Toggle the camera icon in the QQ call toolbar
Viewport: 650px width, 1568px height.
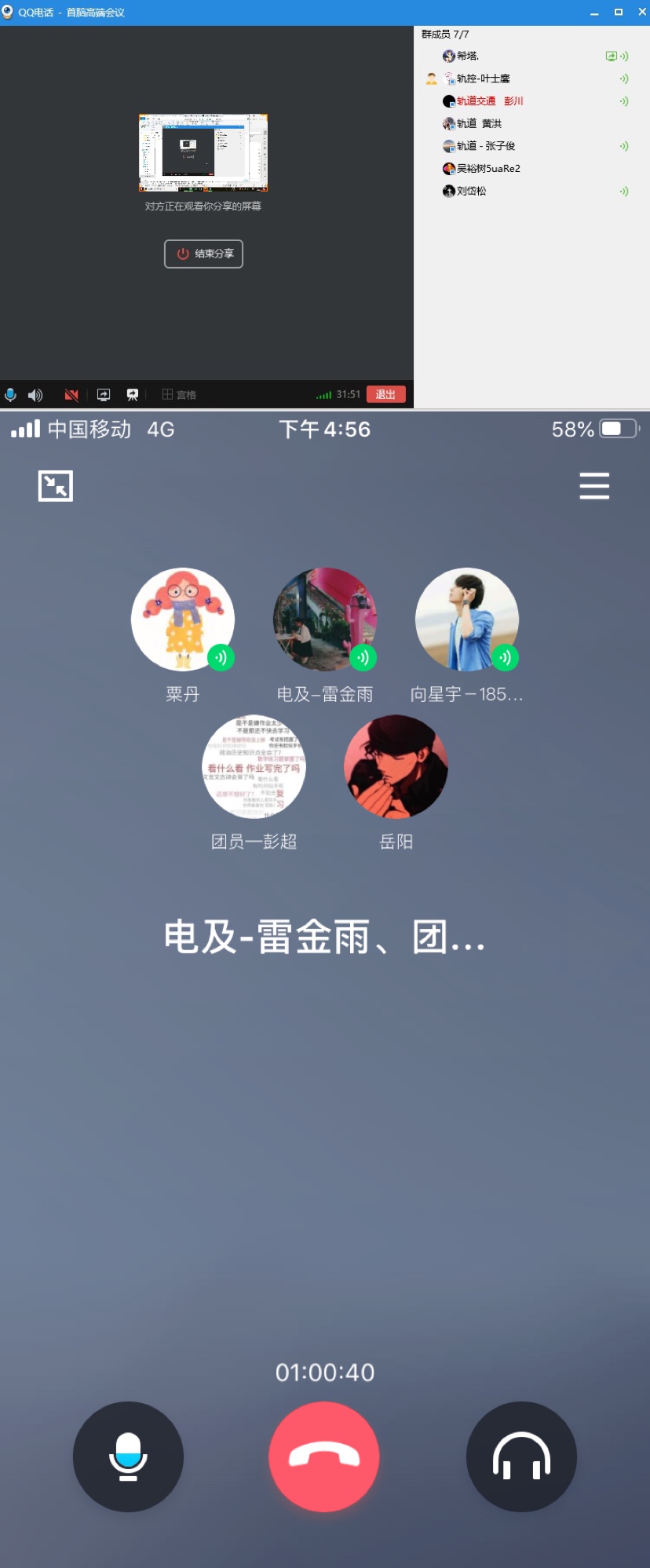pos(71,394)
